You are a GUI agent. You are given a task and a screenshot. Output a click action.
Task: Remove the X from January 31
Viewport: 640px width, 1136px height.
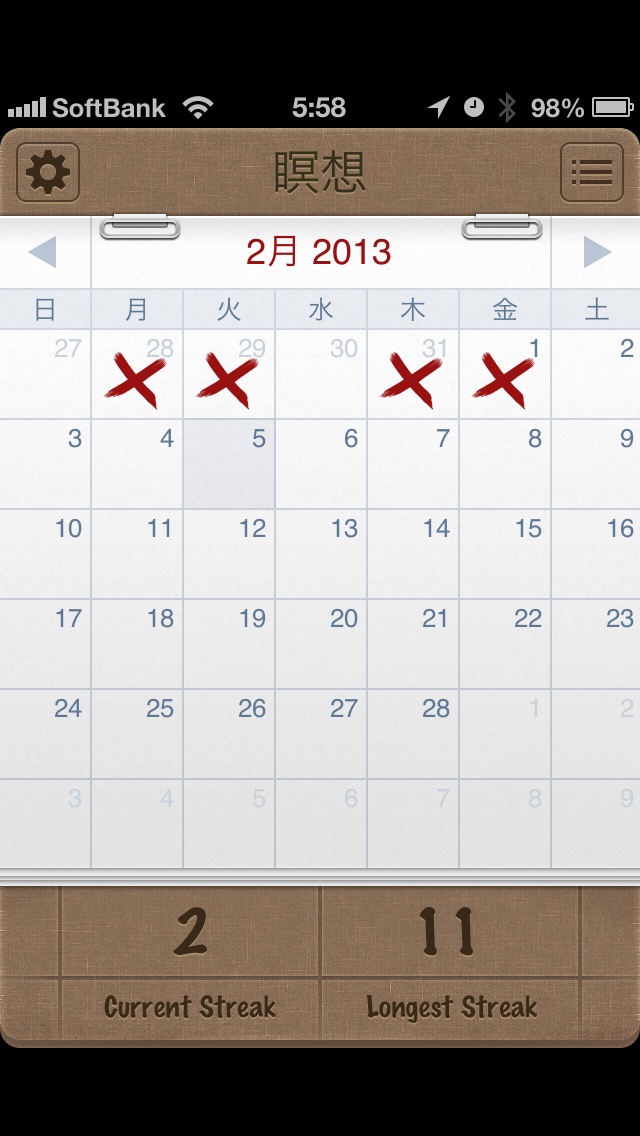tap(413, 375)
